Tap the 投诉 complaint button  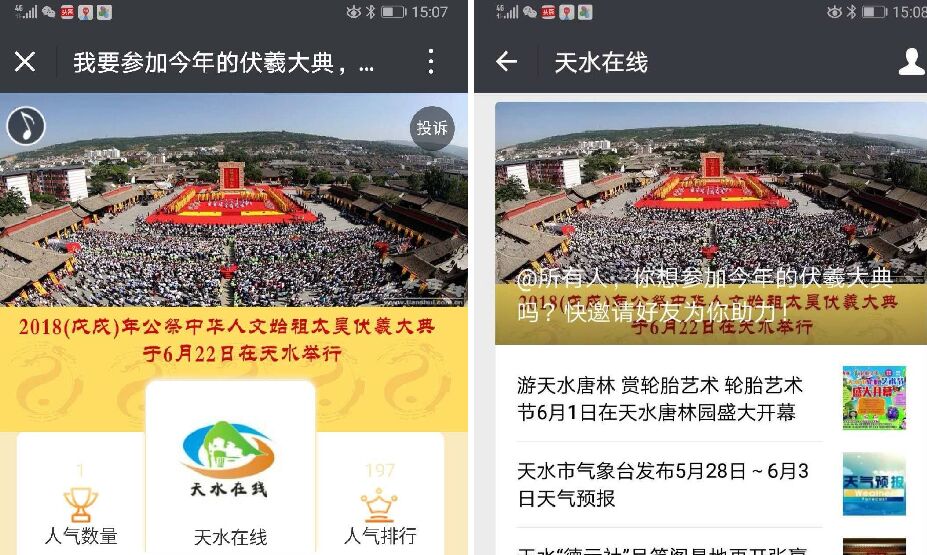432,128
